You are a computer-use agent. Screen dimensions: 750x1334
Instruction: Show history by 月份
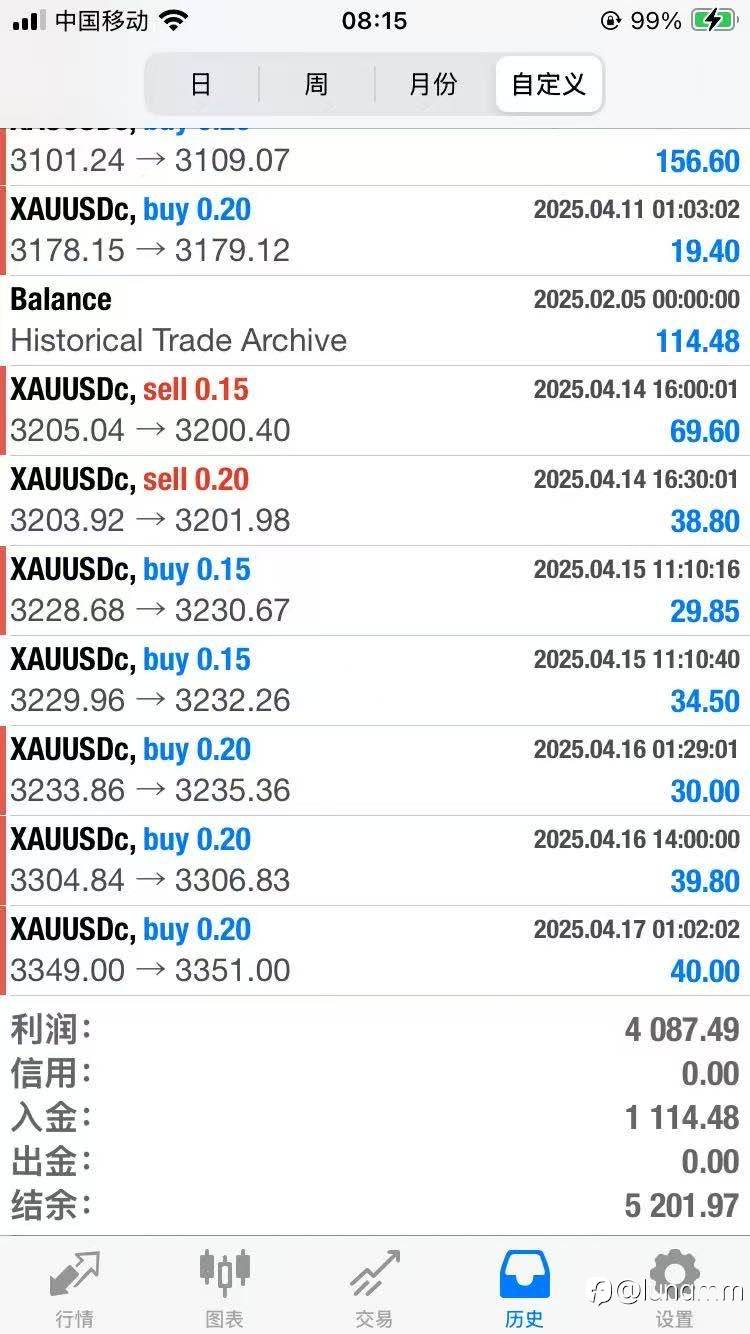tap(432, 84)
